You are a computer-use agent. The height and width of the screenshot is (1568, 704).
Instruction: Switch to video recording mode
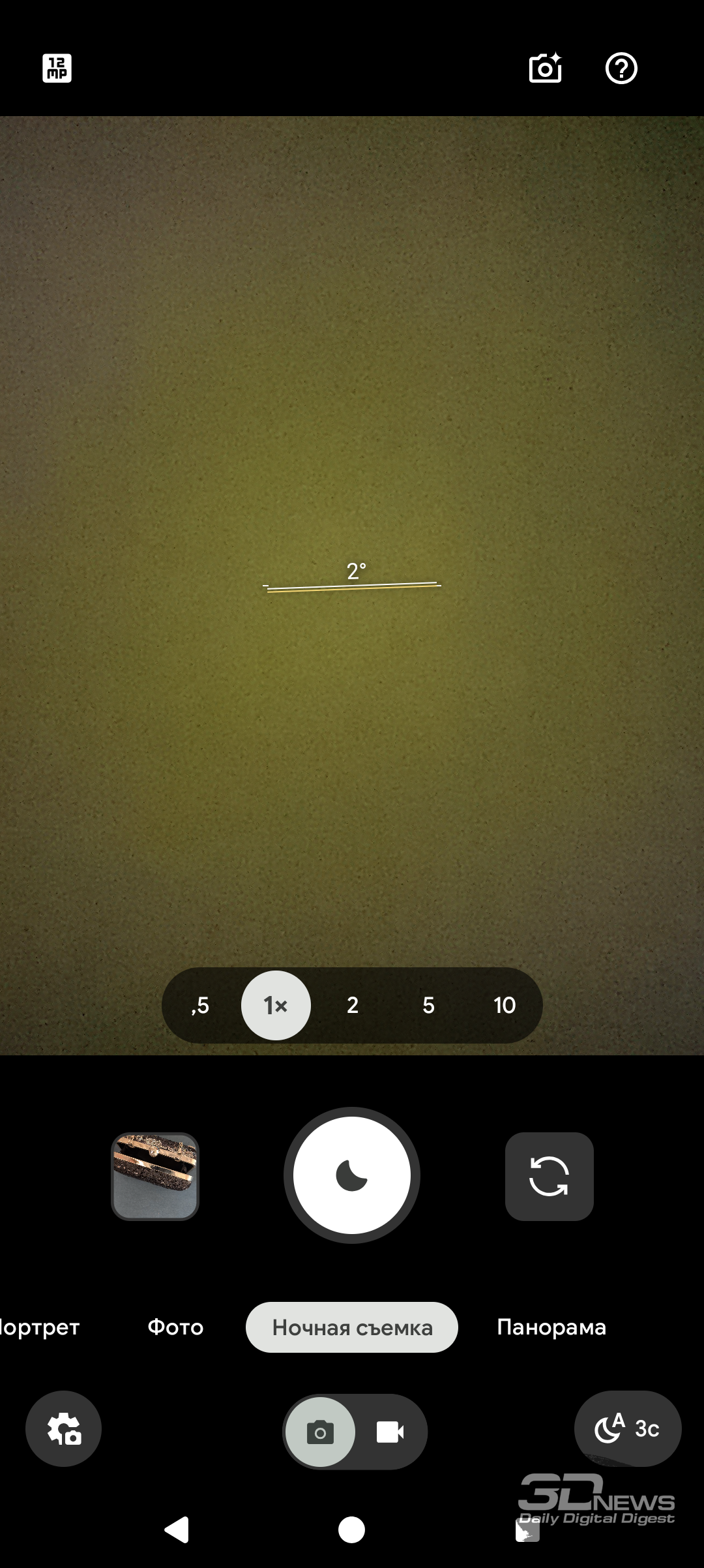pyautogui.click(x=390, y=1432)
